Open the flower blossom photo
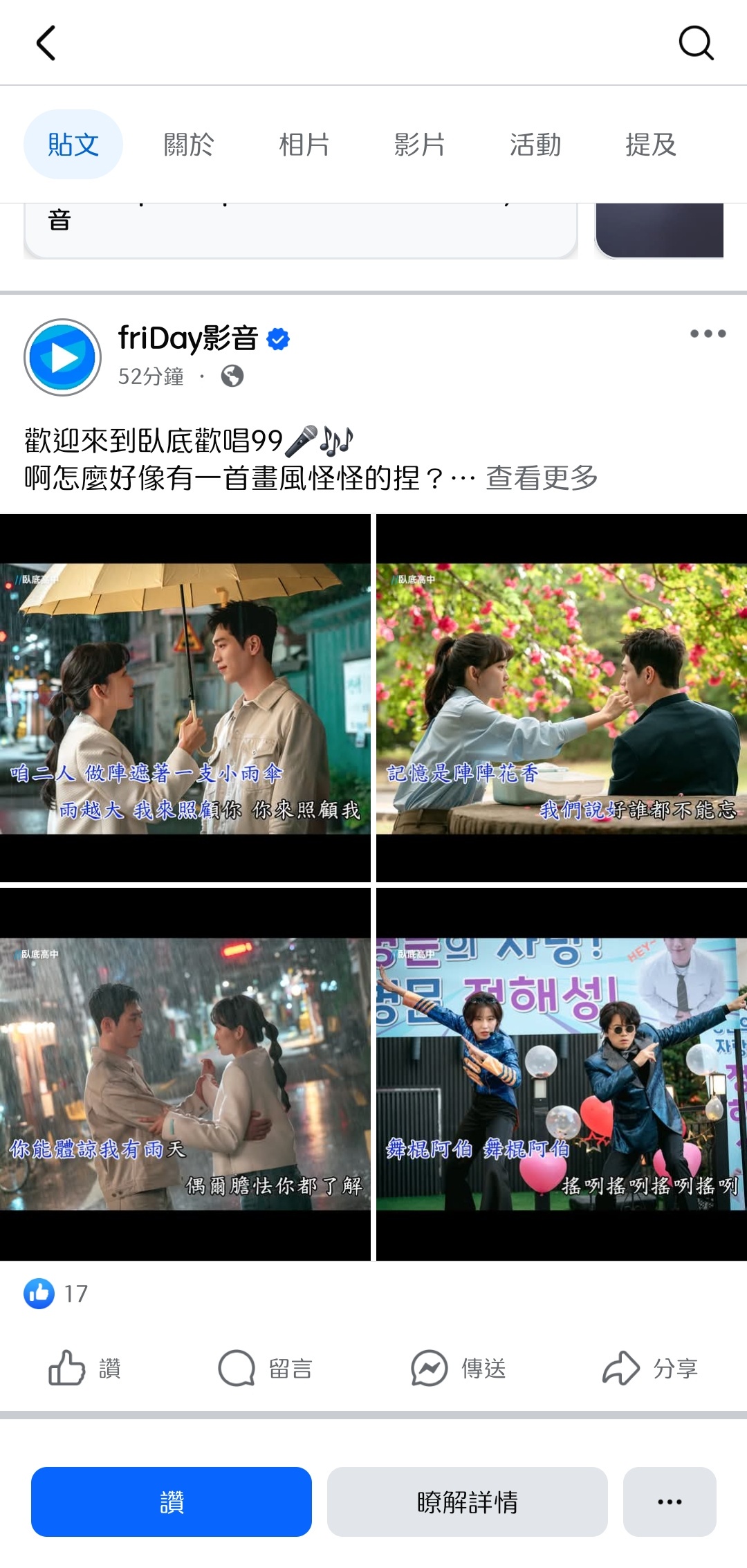This screenshot has width=747, height=1568. tap(561, 698)
